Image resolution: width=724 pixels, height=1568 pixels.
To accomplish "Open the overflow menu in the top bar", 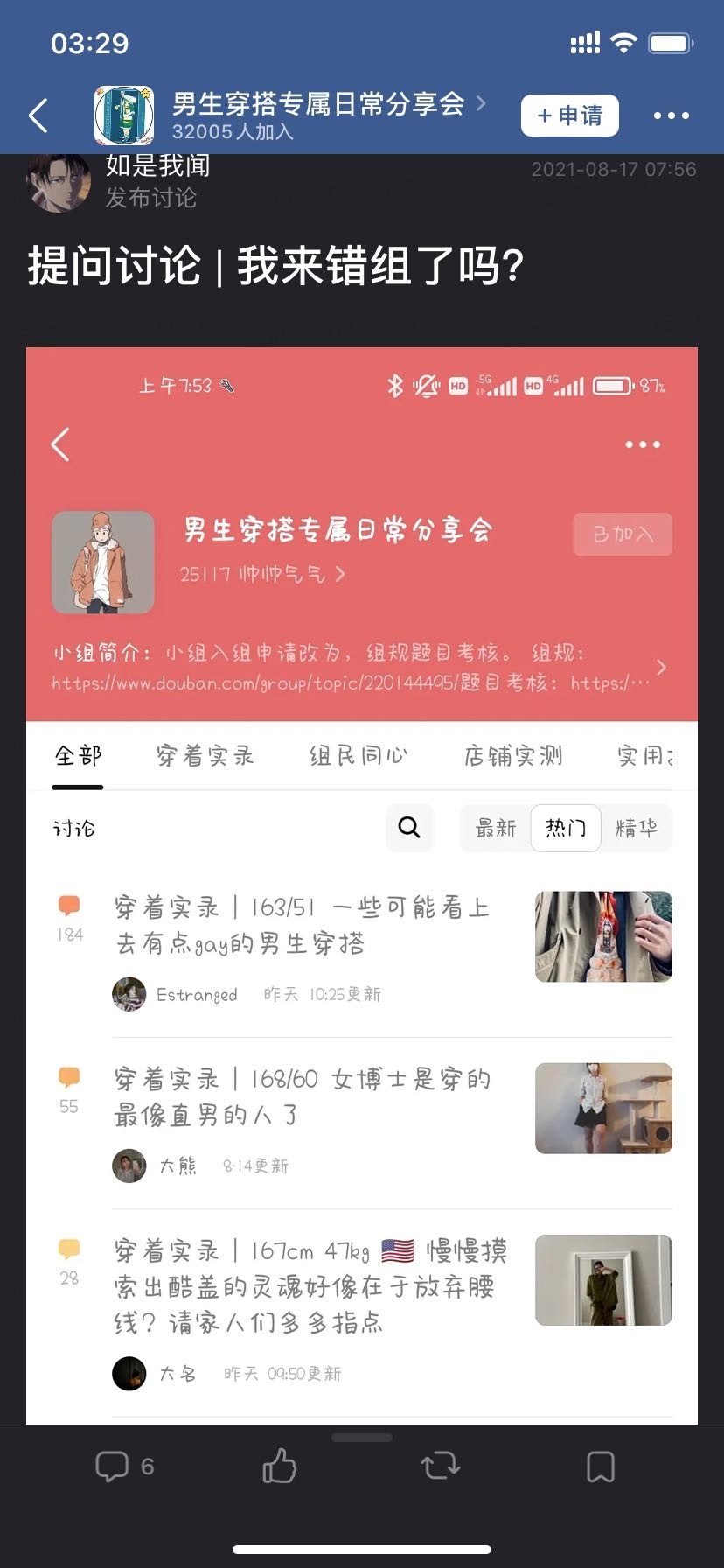I will (x=671, y=115).
